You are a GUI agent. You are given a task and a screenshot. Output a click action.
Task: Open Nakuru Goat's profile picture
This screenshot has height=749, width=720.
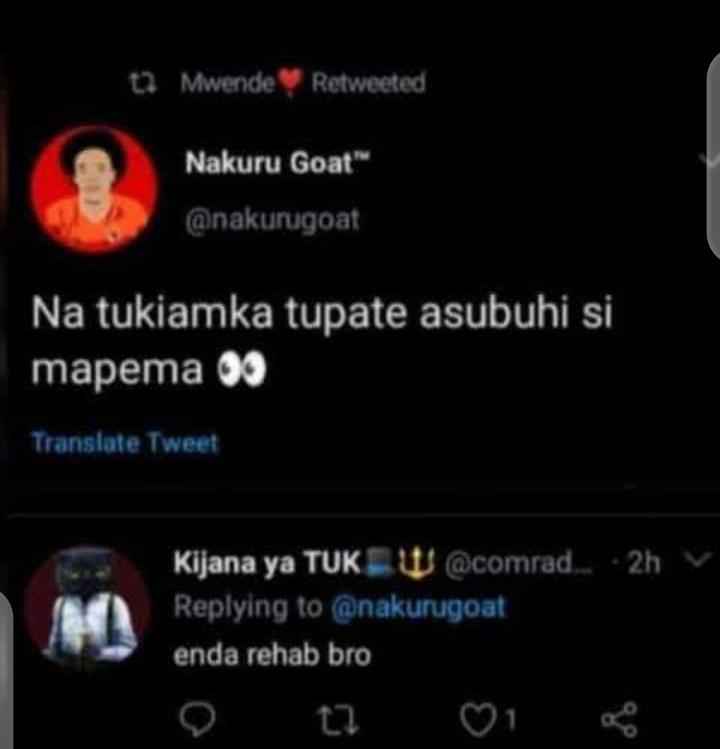[93, 188]
